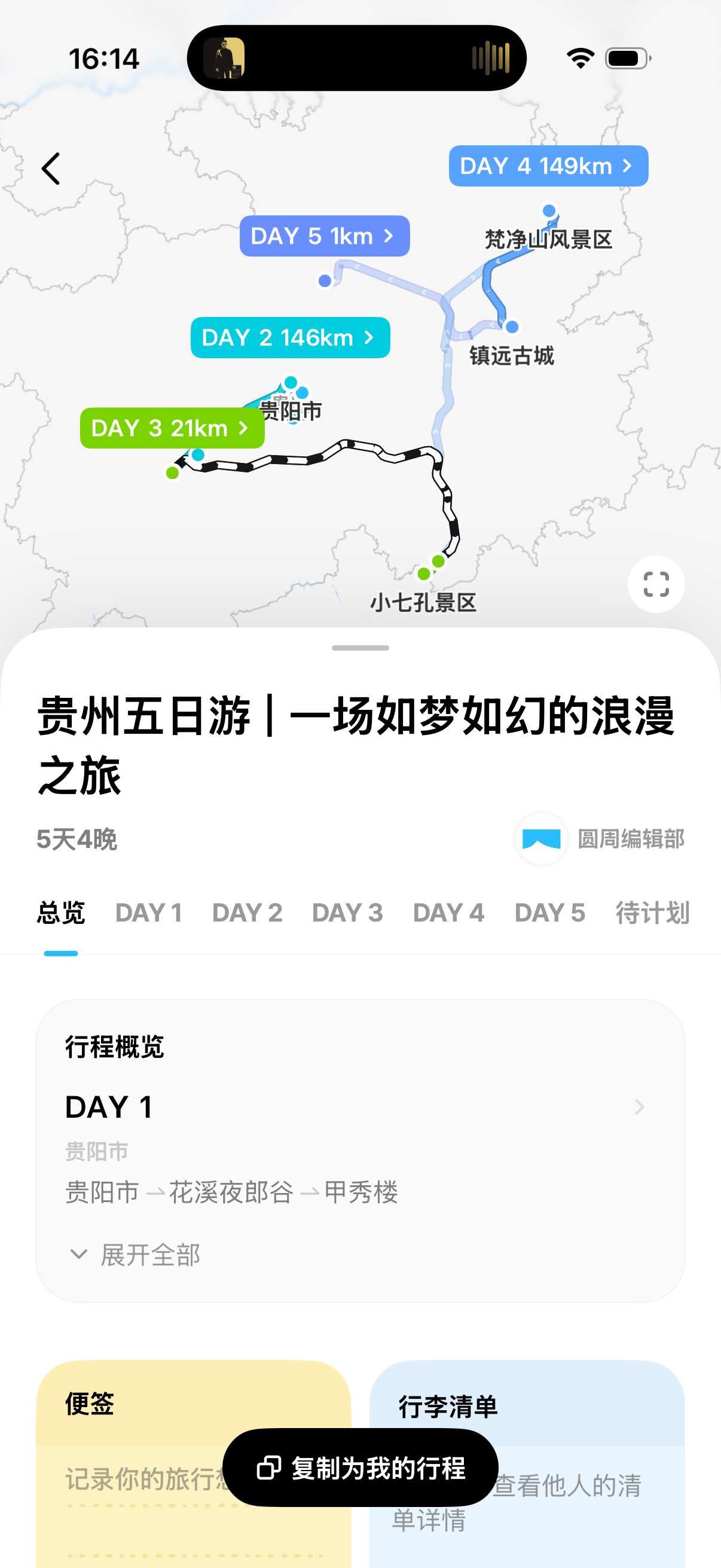Click the copy icon on 复制为我的行程
This screenshot has height=1568, width=721.
[268, 1469]
